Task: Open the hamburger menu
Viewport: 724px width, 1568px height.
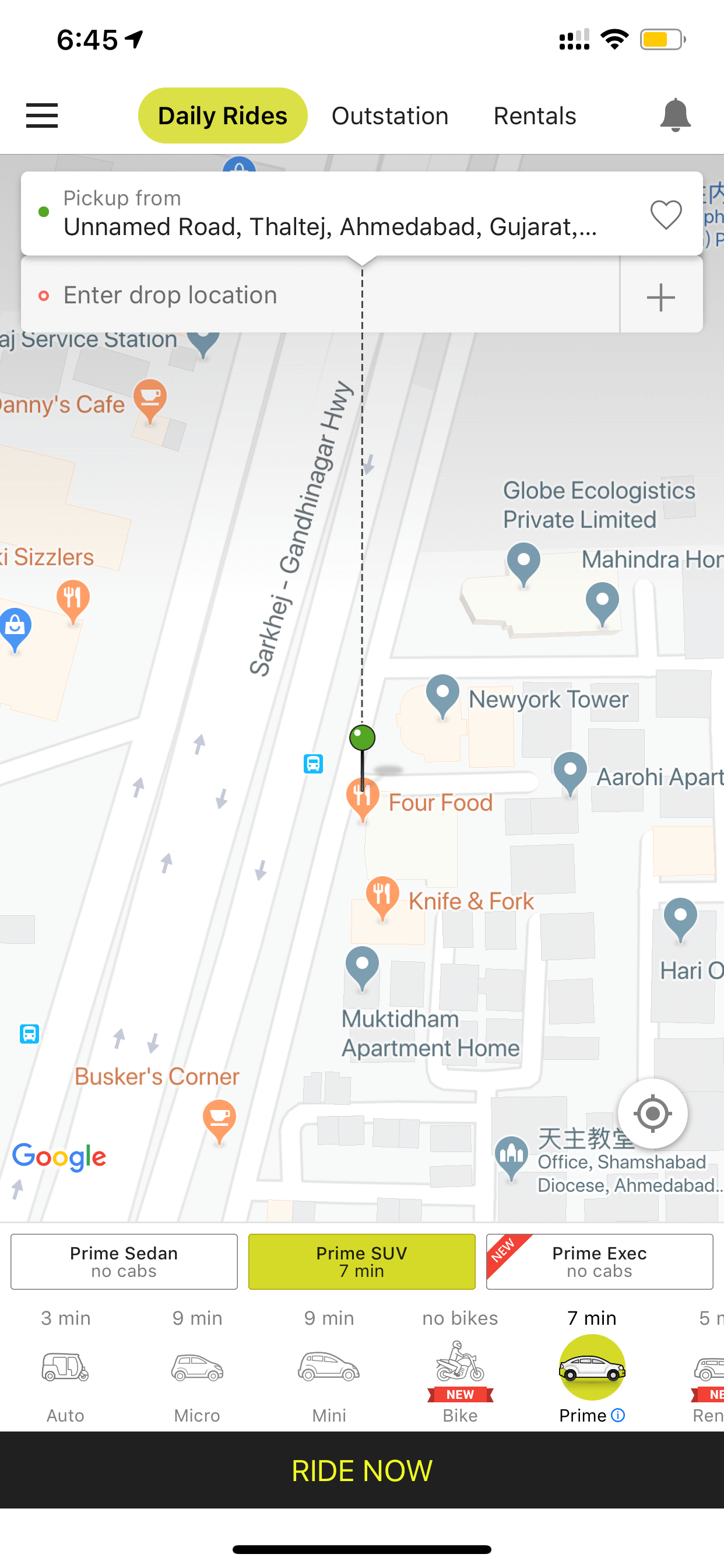Action: [42, 116]
